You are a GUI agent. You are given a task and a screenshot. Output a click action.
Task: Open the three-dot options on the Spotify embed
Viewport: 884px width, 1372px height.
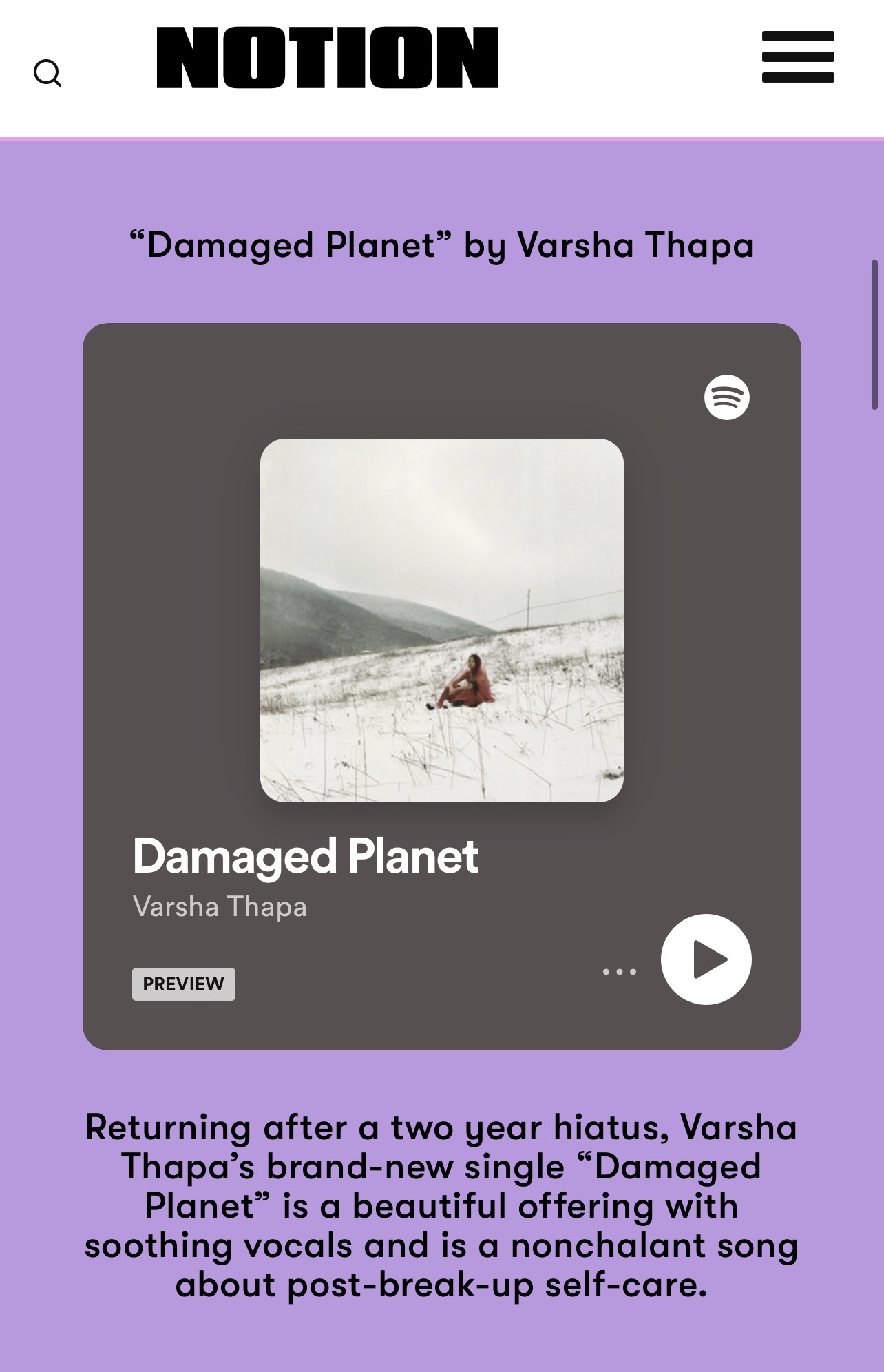point(619,972)
